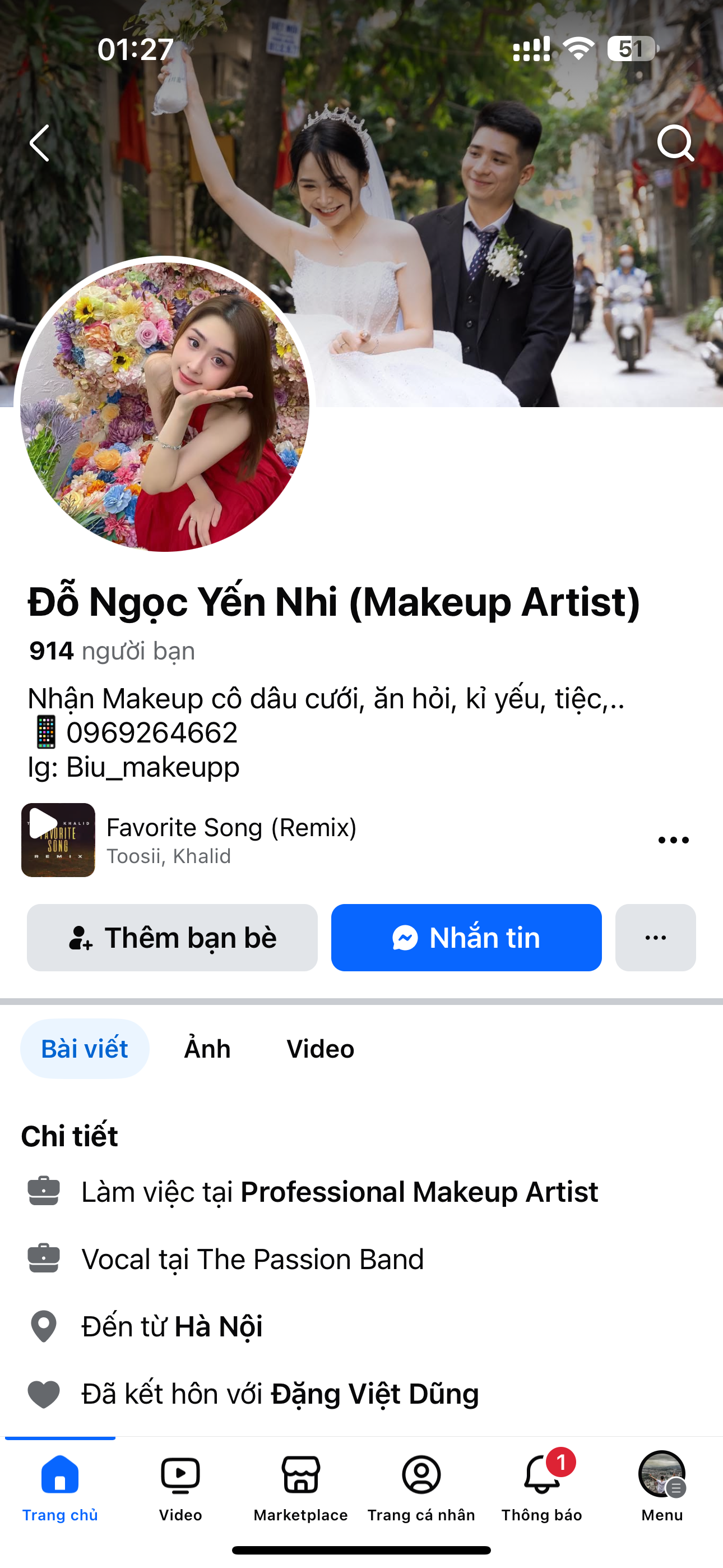
Task: Switch to the profile's Video tab
Action: [320, 1049]
